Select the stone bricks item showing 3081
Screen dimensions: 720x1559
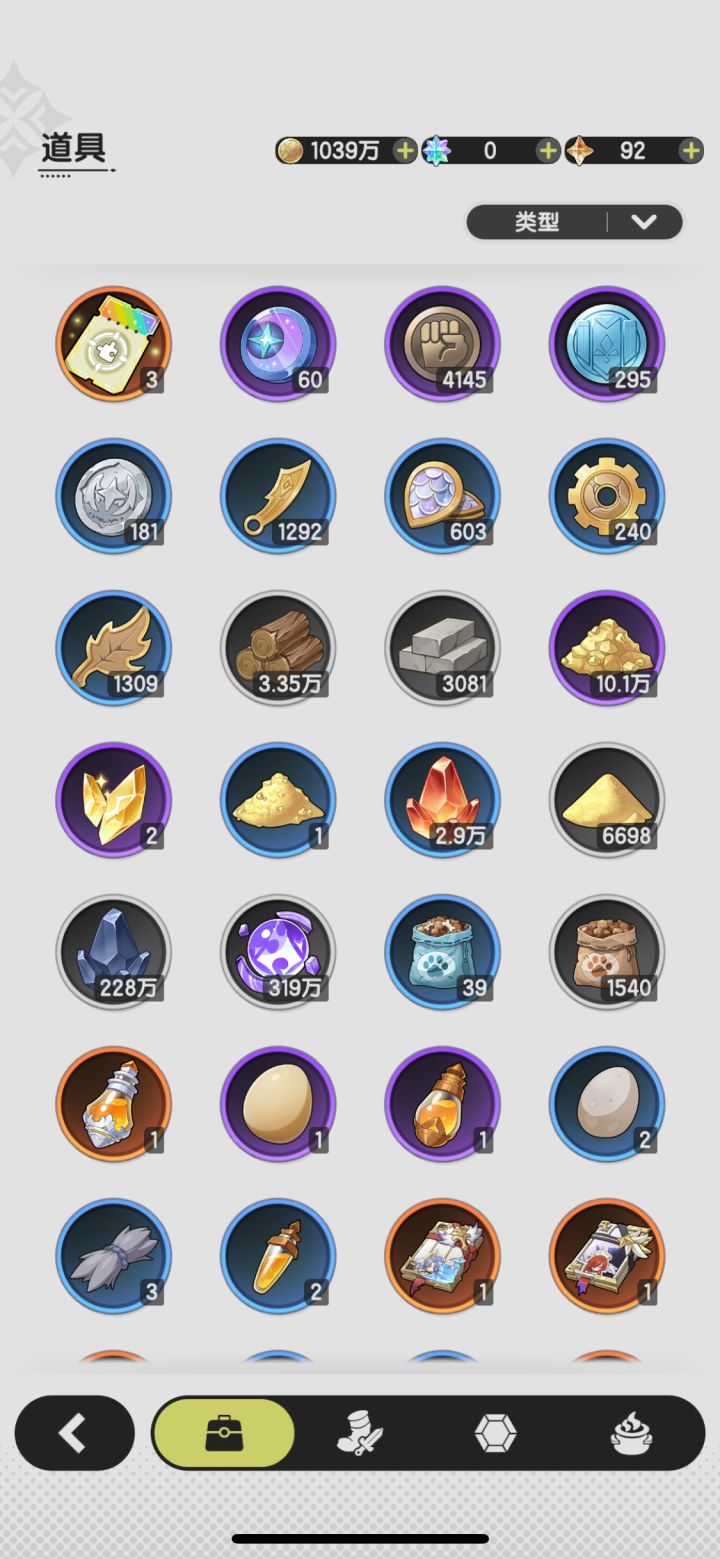point(442,648)
